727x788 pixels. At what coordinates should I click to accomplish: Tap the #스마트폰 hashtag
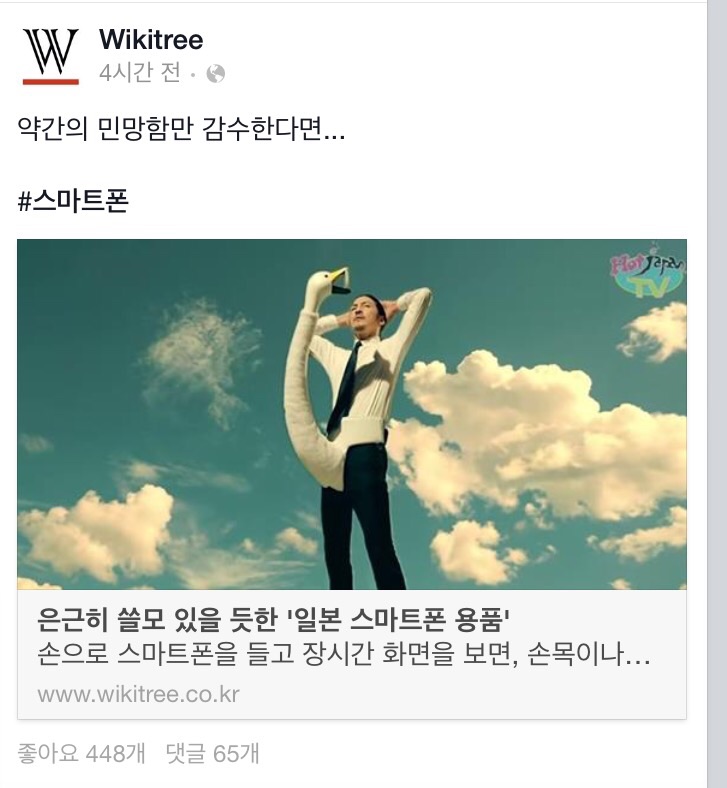pyautogui.click(x=73, y=201)
